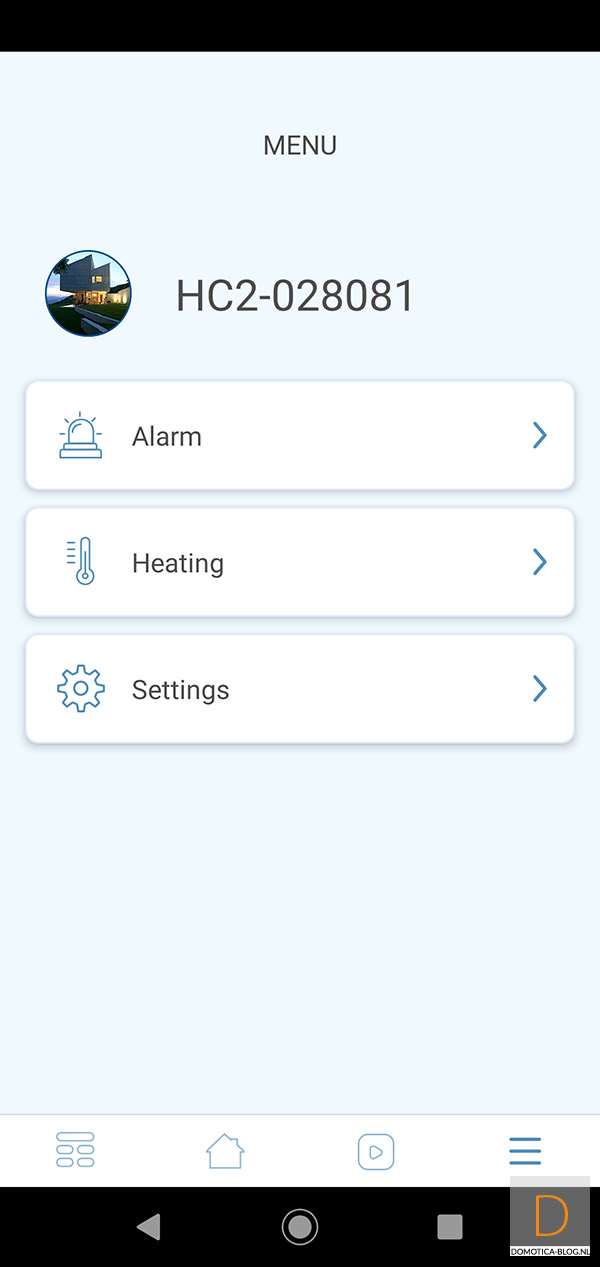Viewport: 600px width, 1267px height.
Task: Select the hamburger menu tab
Action: pos(525,1151)
